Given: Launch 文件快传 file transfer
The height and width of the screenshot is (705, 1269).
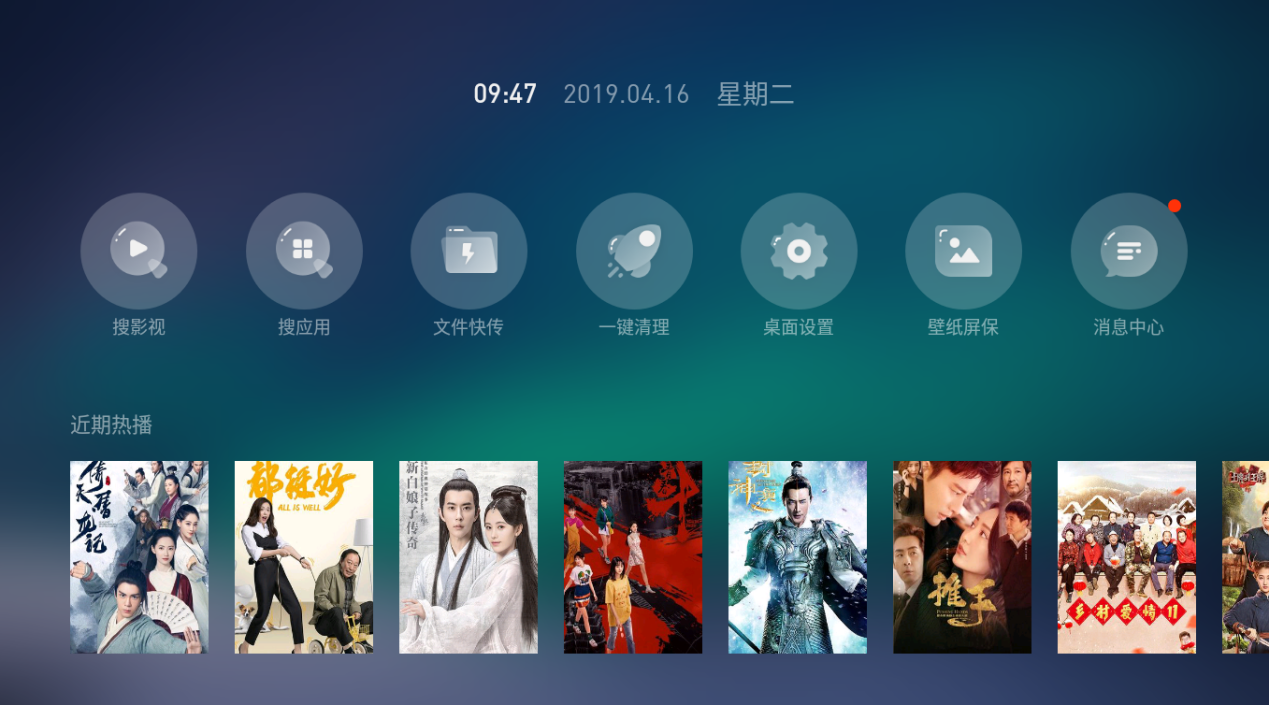Looking at the screenshot, I should coord(469,251).
